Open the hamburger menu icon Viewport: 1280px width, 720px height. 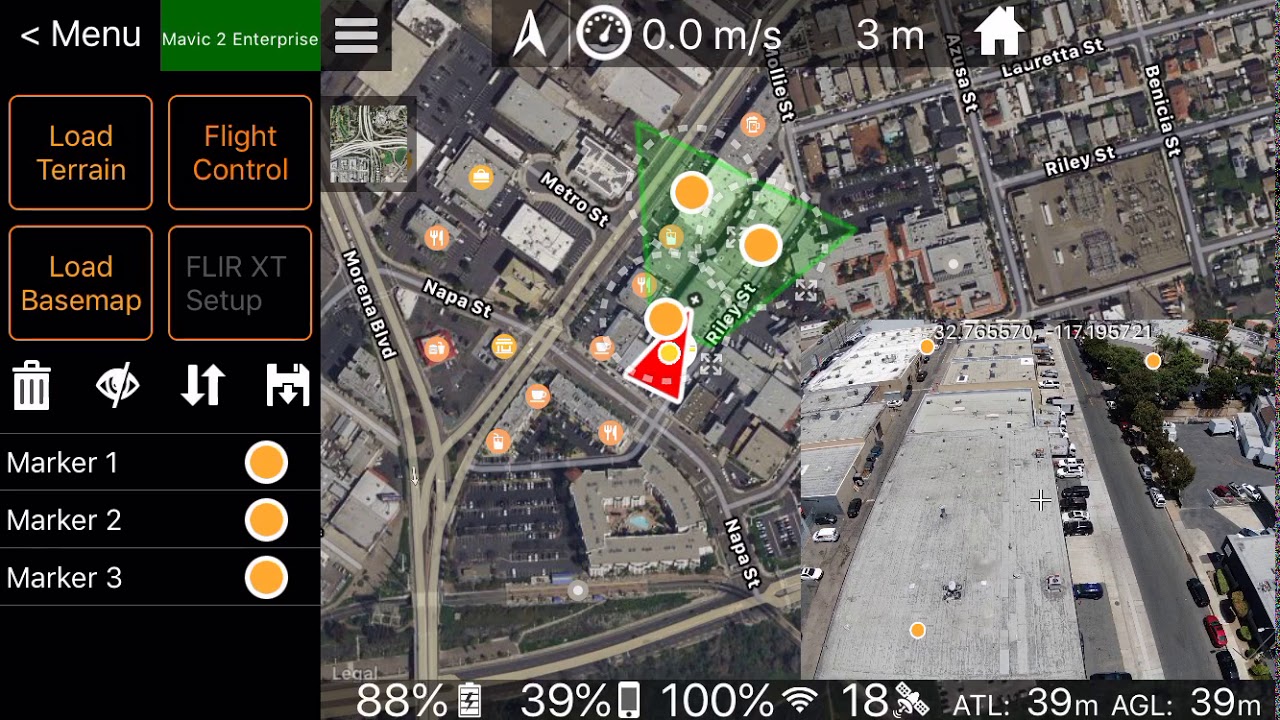click(356, 36)
